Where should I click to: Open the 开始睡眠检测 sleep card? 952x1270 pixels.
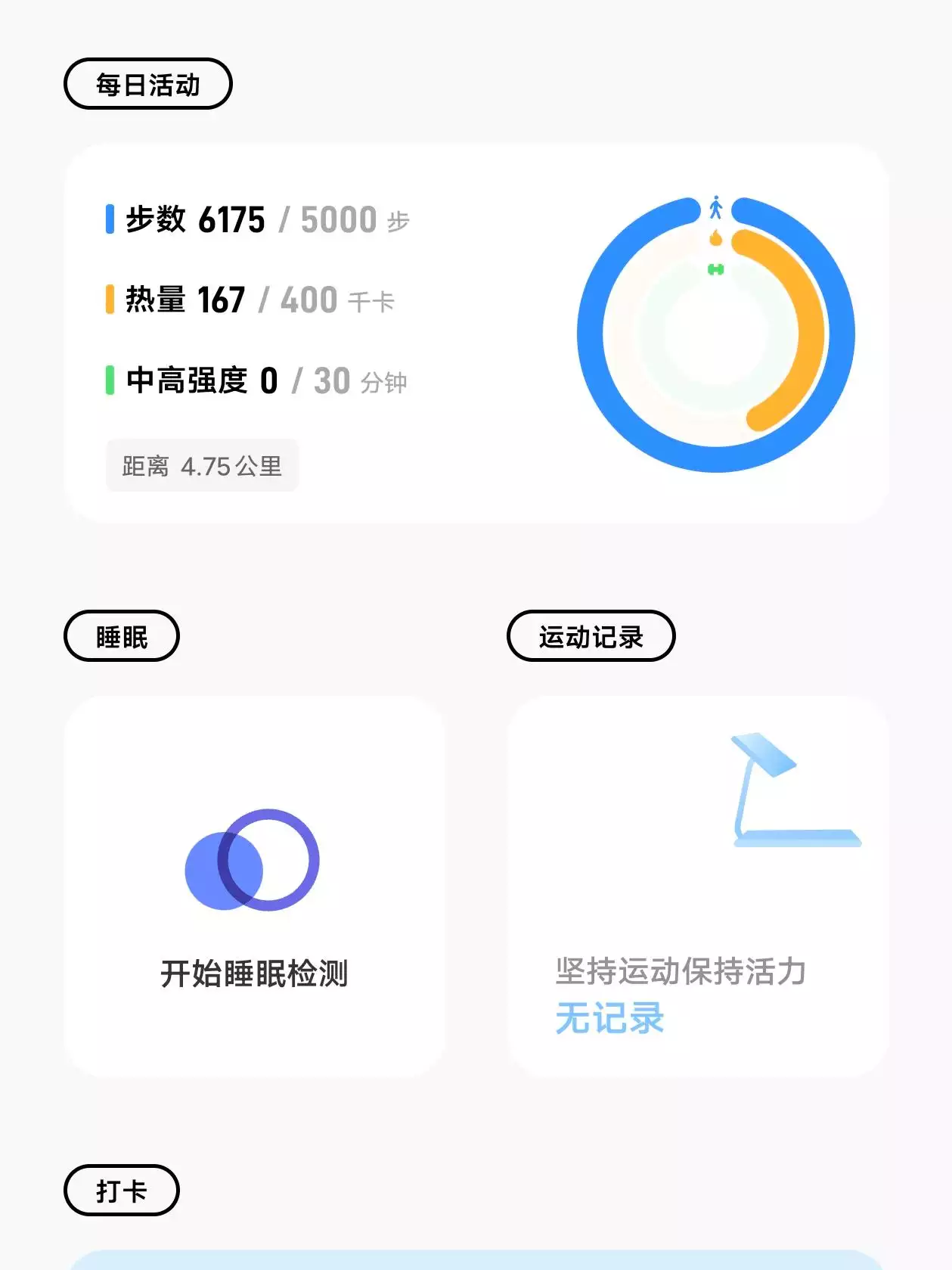[254, 886]
